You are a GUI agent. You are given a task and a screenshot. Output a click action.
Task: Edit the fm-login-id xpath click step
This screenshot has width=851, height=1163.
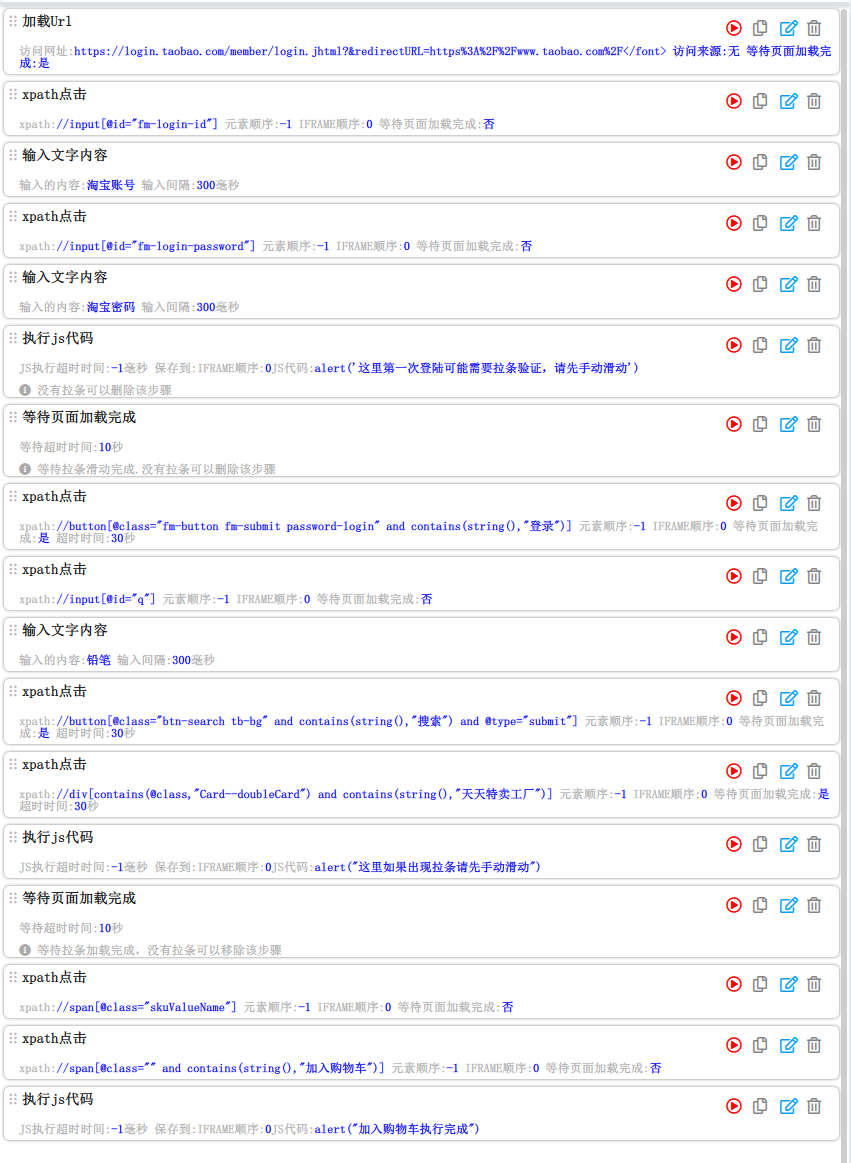pos(788,101)
